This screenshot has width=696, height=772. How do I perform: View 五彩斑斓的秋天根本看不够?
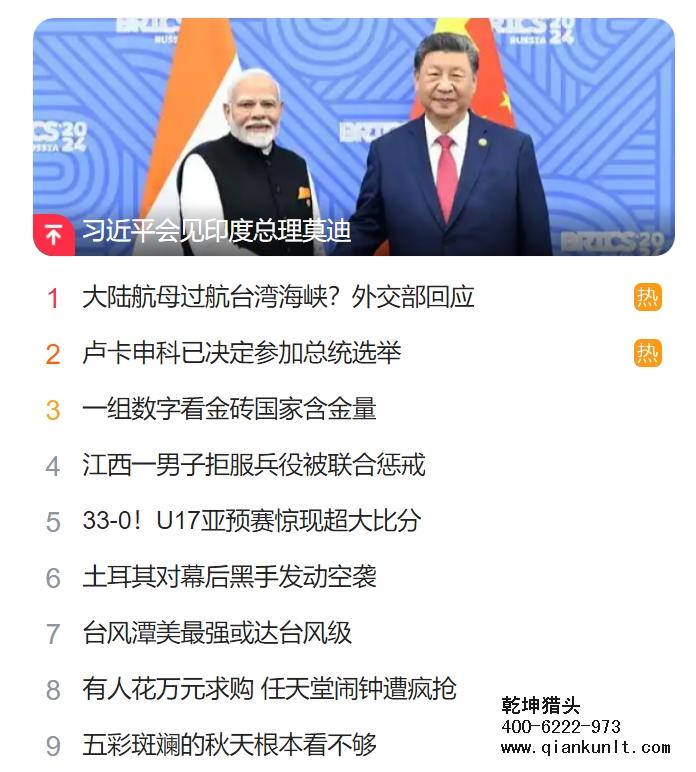click(229, 745)
